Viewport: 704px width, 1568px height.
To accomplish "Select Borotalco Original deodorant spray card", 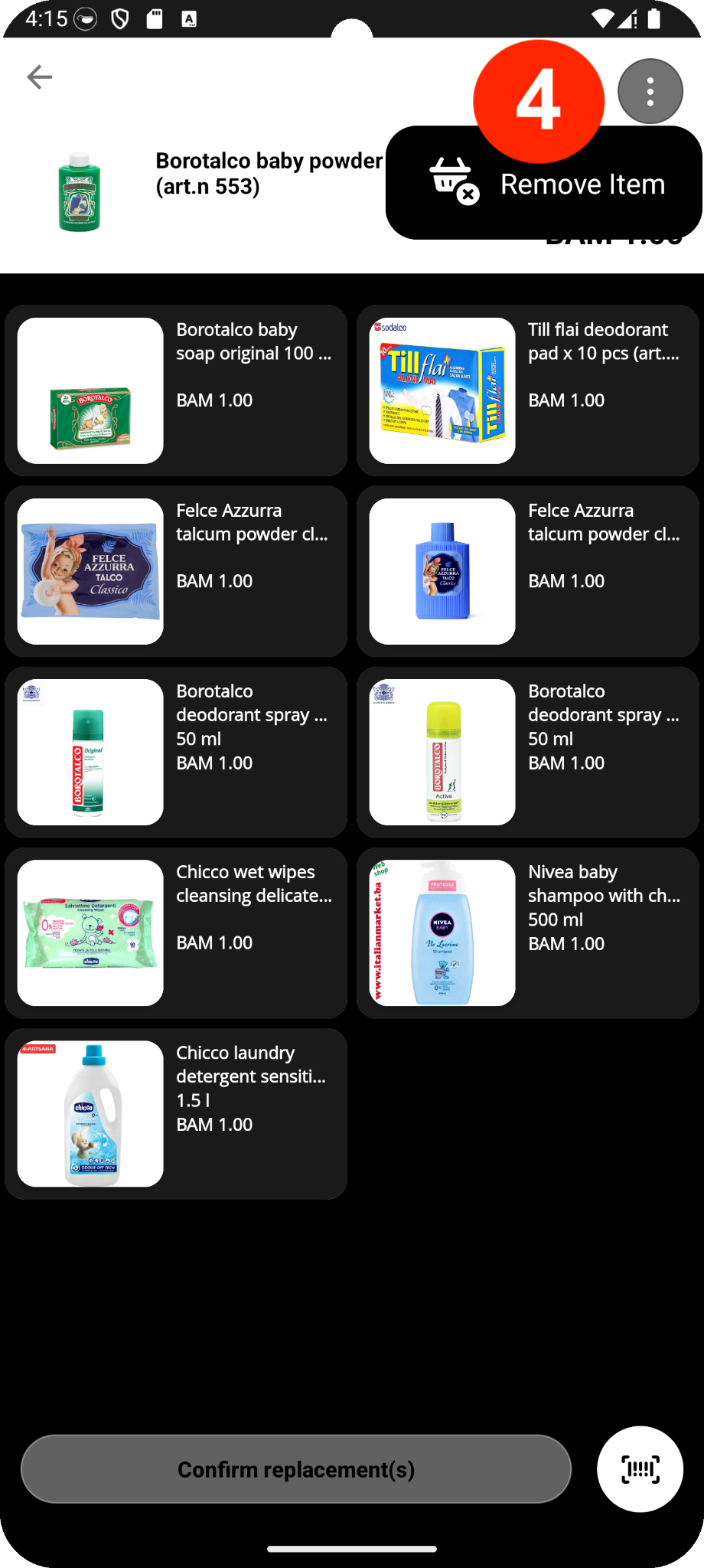I will [x=176, y=752].
